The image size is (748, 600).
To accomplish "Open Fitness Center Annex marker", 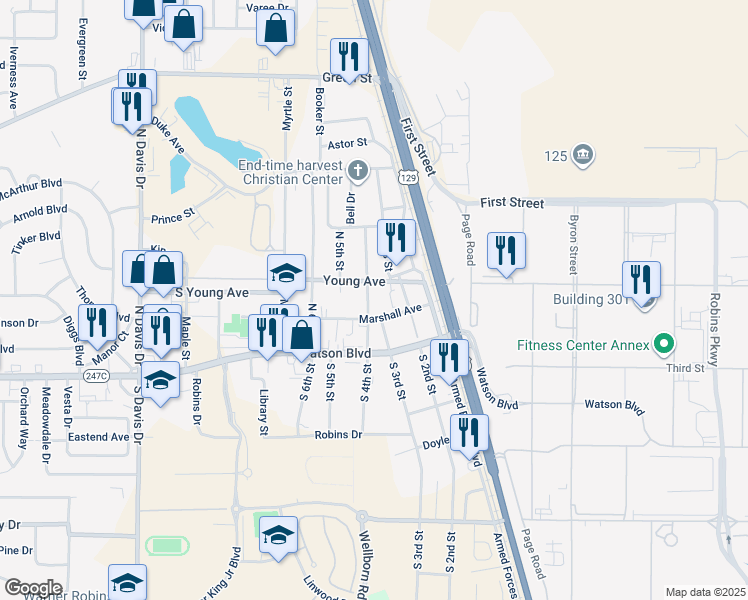I will coord(662,346).
